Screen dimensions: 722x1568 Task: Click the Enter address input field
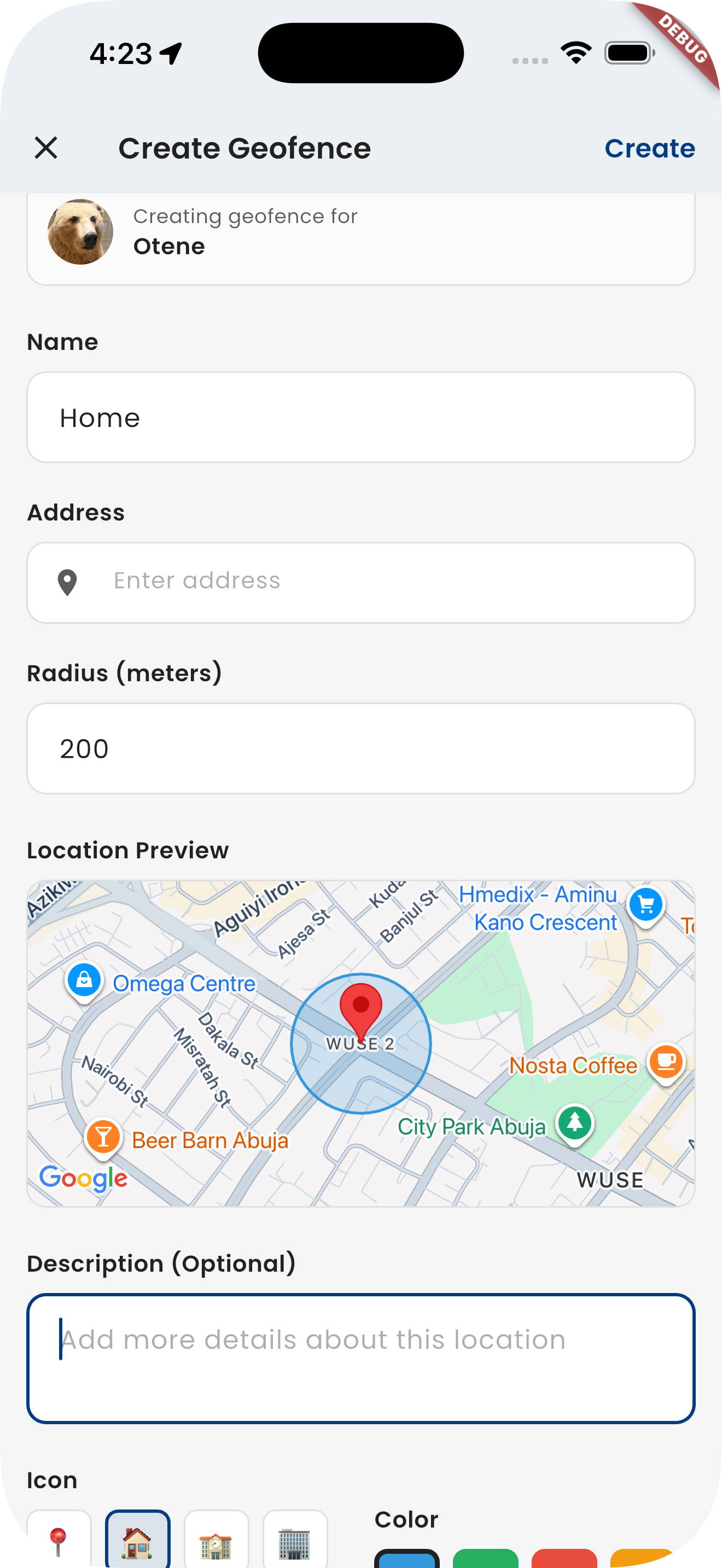coord(362,582)
